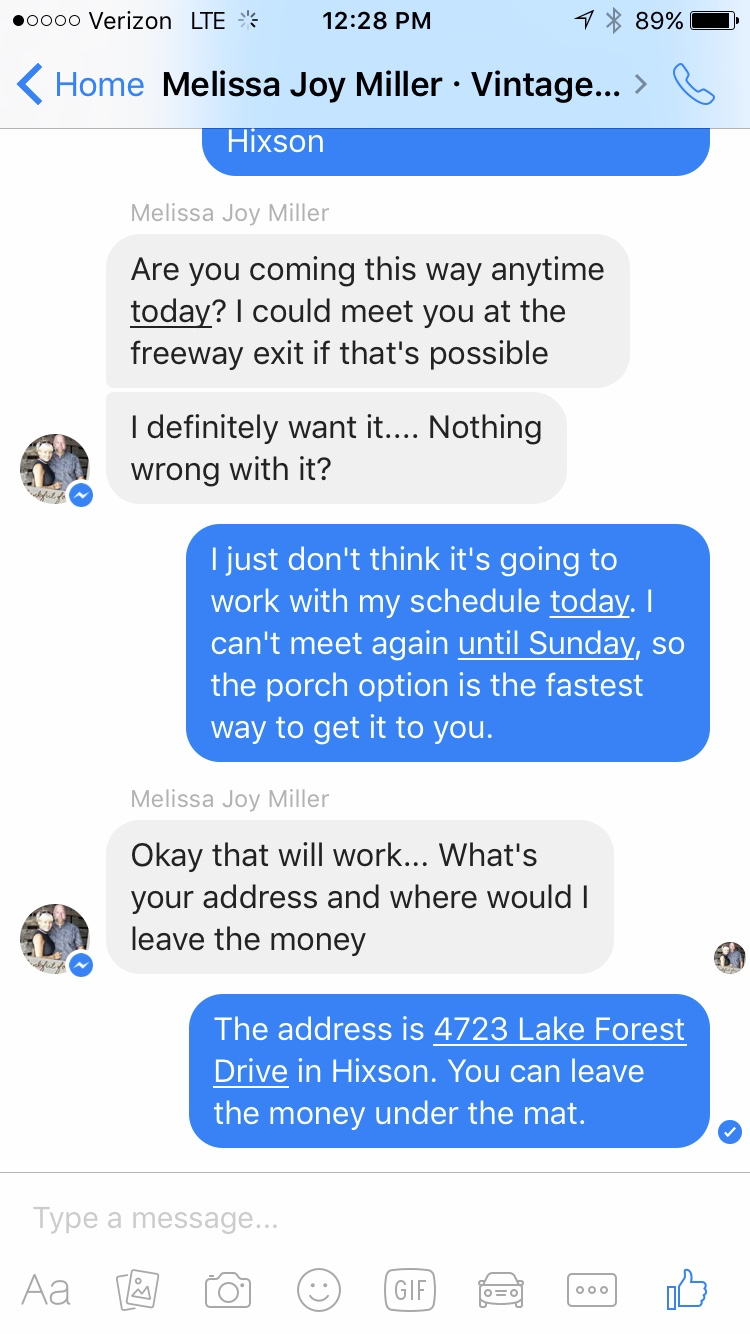
Task: Open more options with the three dots
Action: click(x=591, y=1290)
